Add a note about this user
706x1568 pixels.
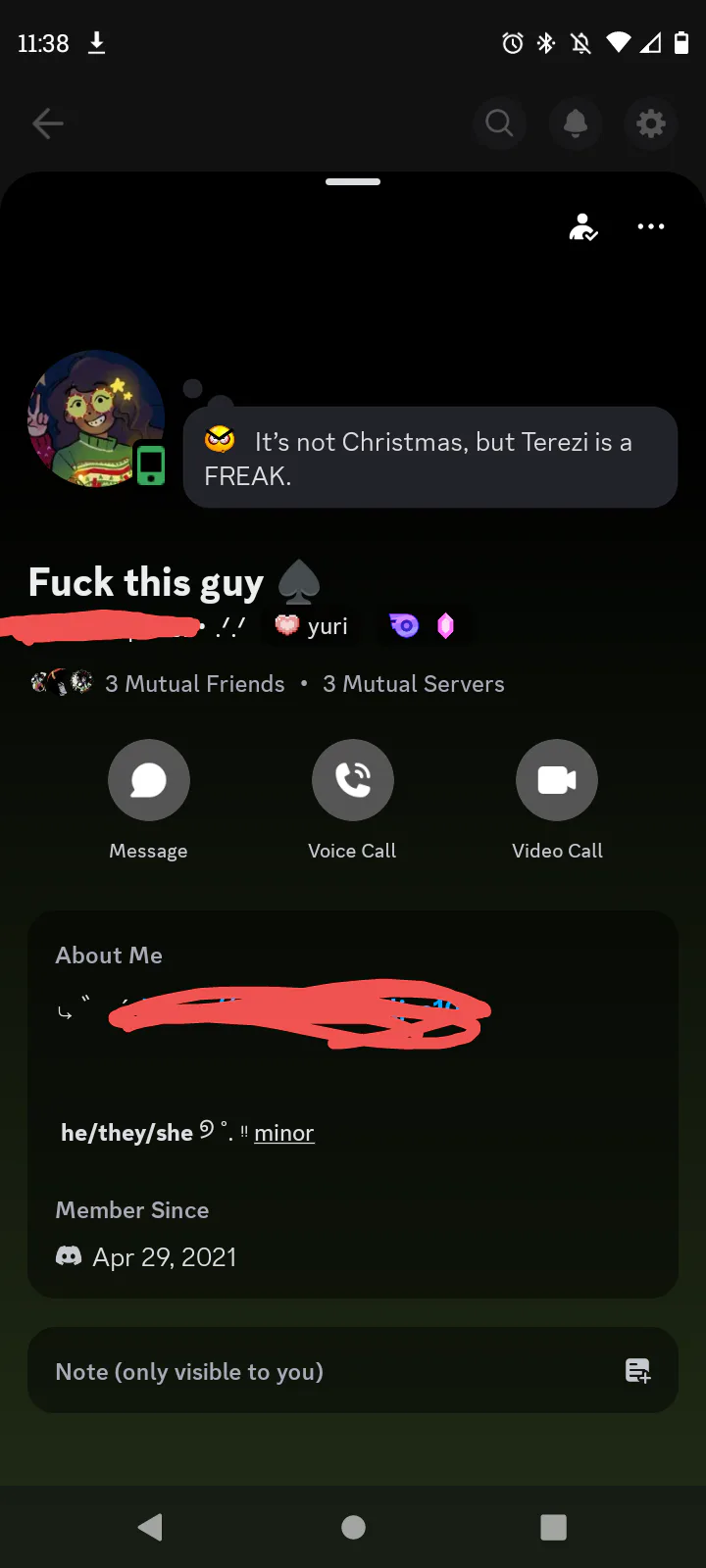click(x=353, y=1371)
